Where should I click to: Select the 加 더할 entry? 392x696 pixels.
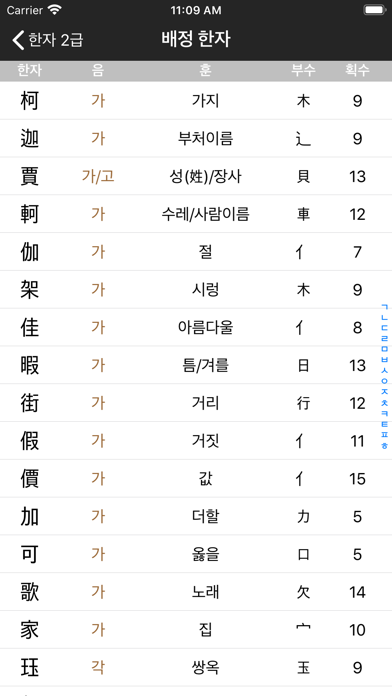196,516
